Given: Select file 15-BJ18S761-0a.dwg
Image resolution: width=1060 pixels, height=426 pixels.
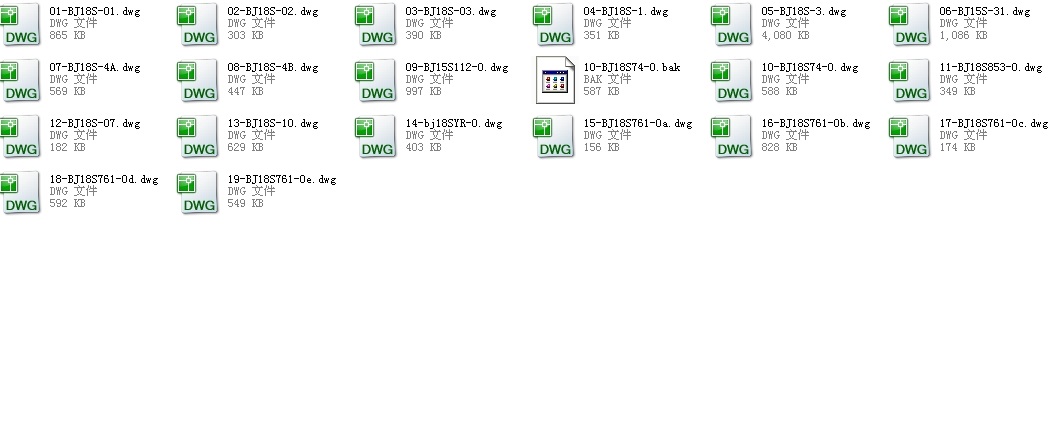Looking at the screenshot, I should (x=556, y=137).
